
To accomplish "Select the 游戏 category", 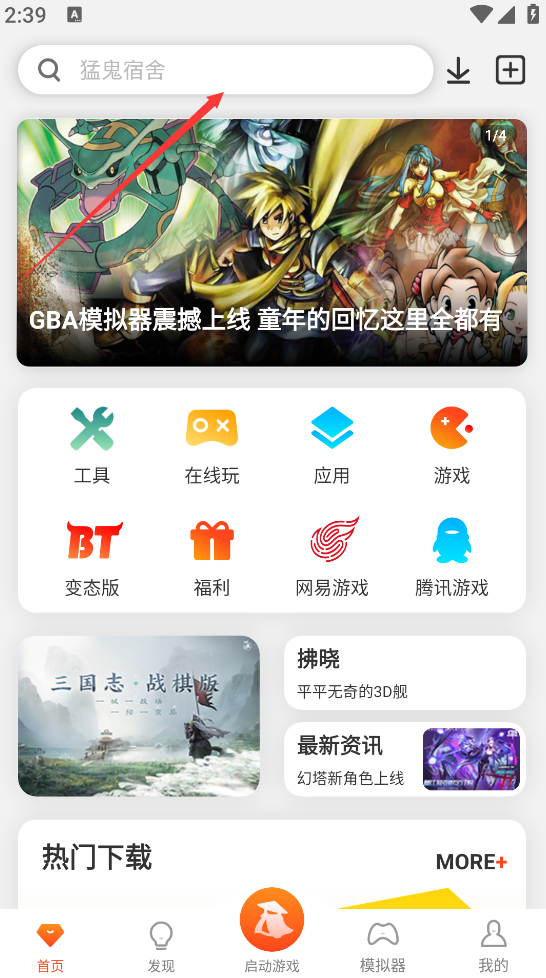I will point(452,445).
